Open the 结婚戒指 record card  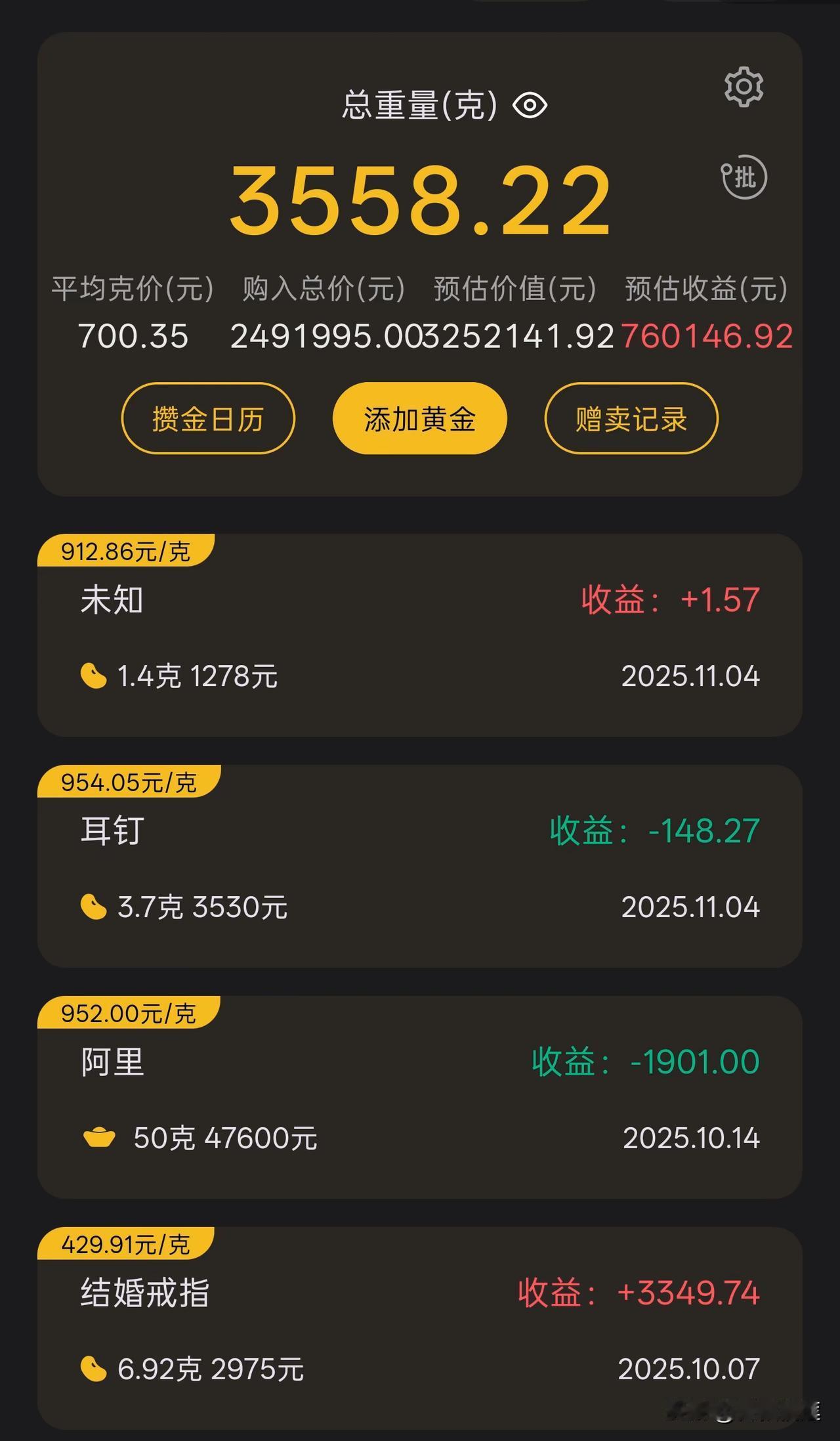420,1328
